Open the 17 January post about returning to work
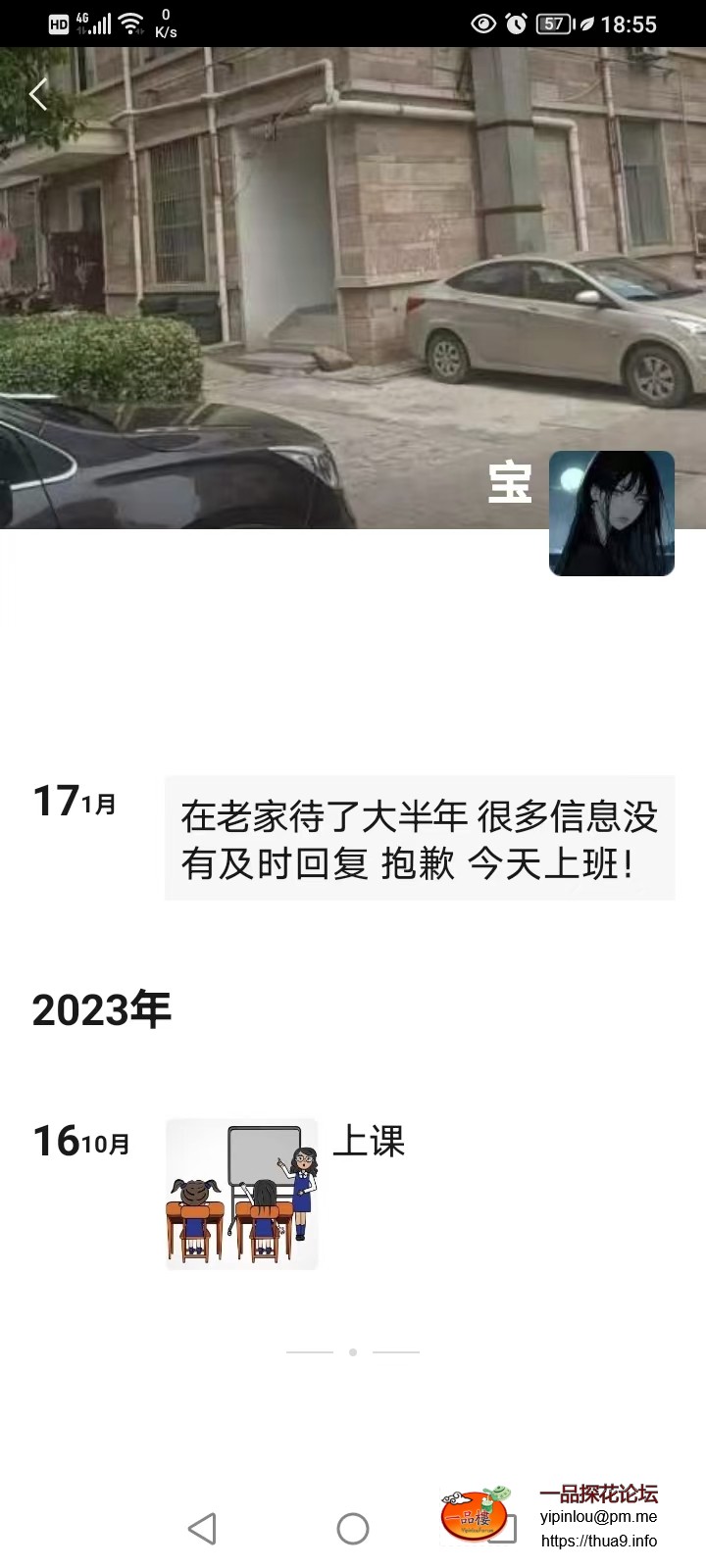This screenshot has height=1568, width=706. 419,838
